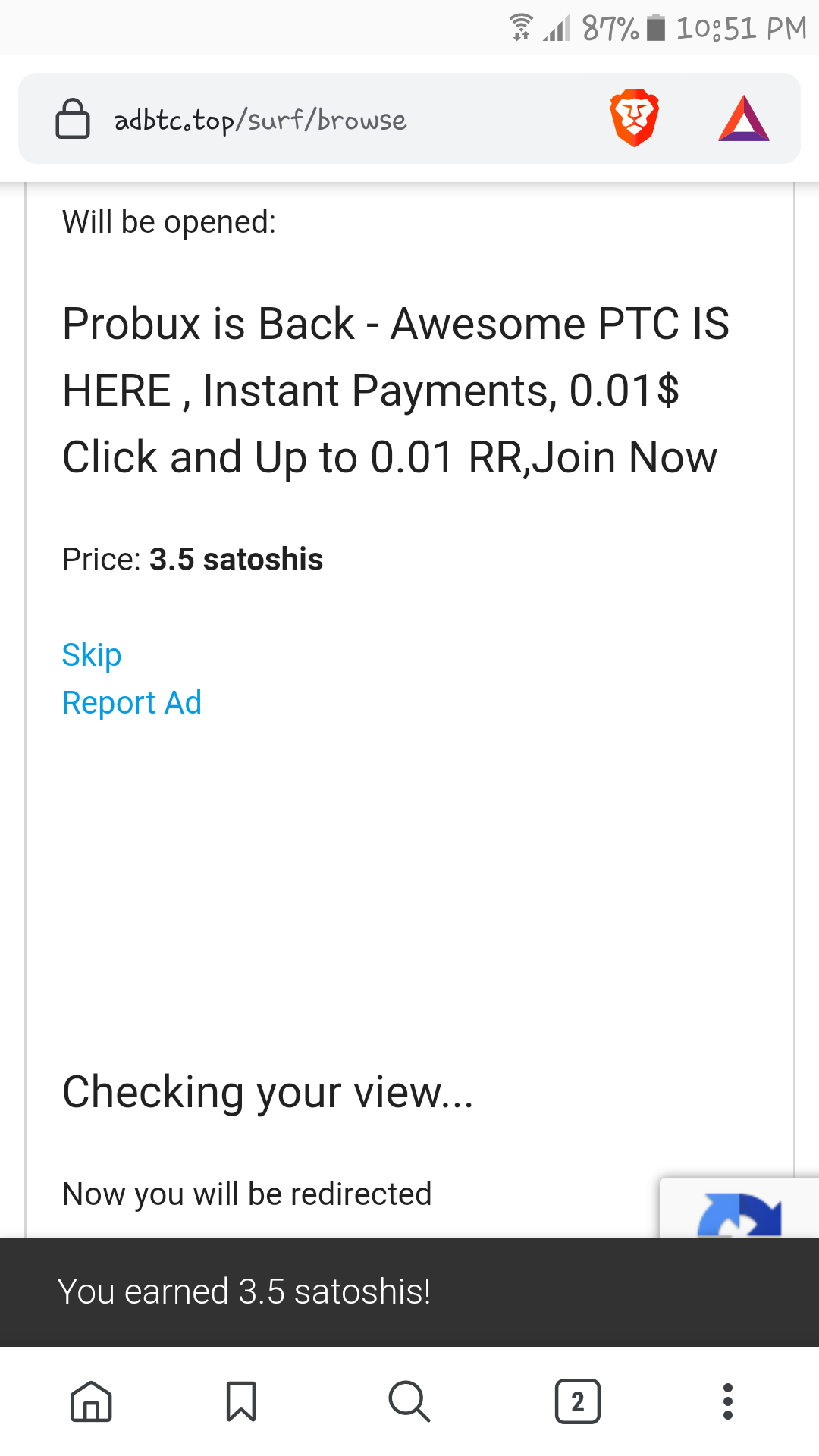Go to the browser home page
819x1456 pixels.
91,1401
